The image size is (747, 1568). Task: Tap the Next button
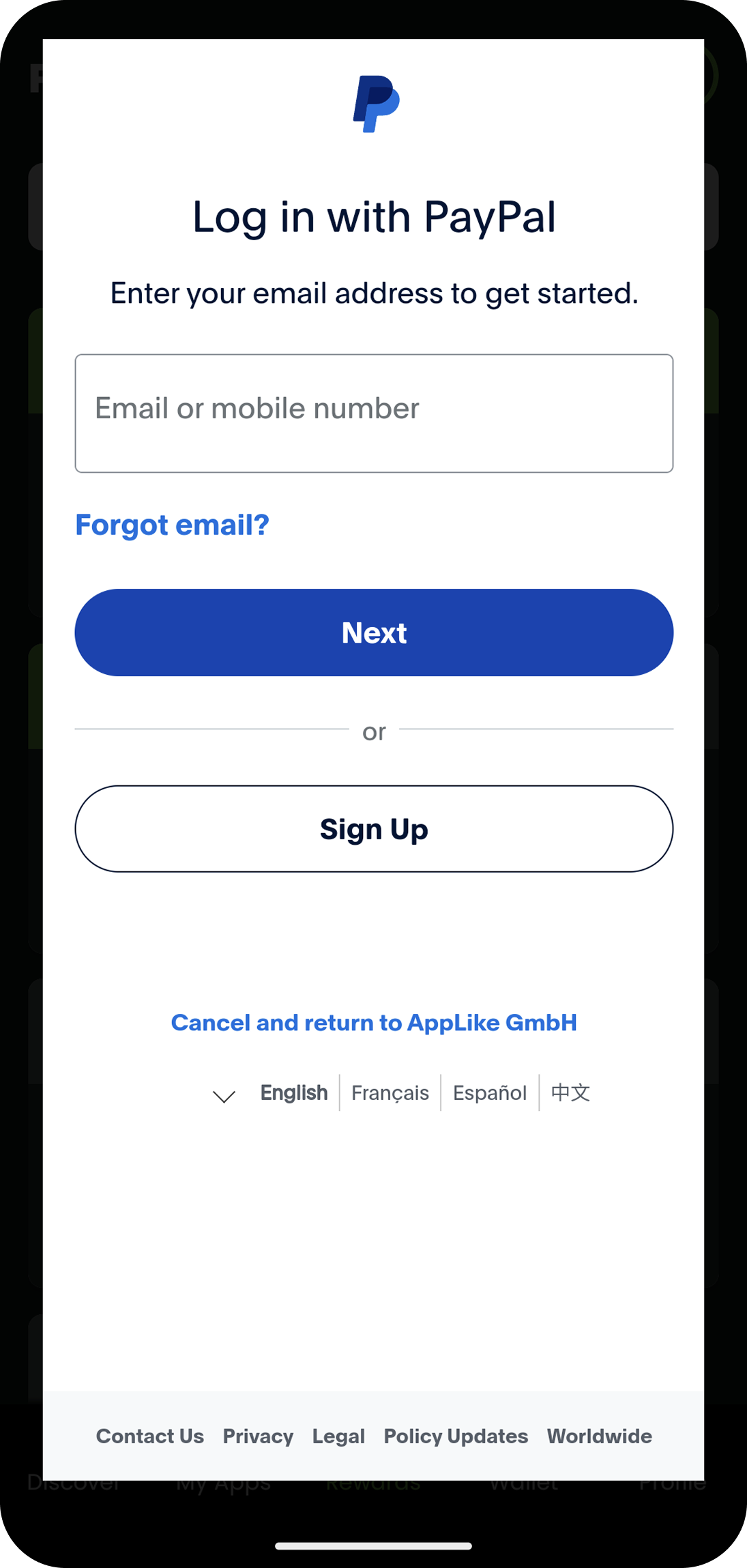(374, 633)
